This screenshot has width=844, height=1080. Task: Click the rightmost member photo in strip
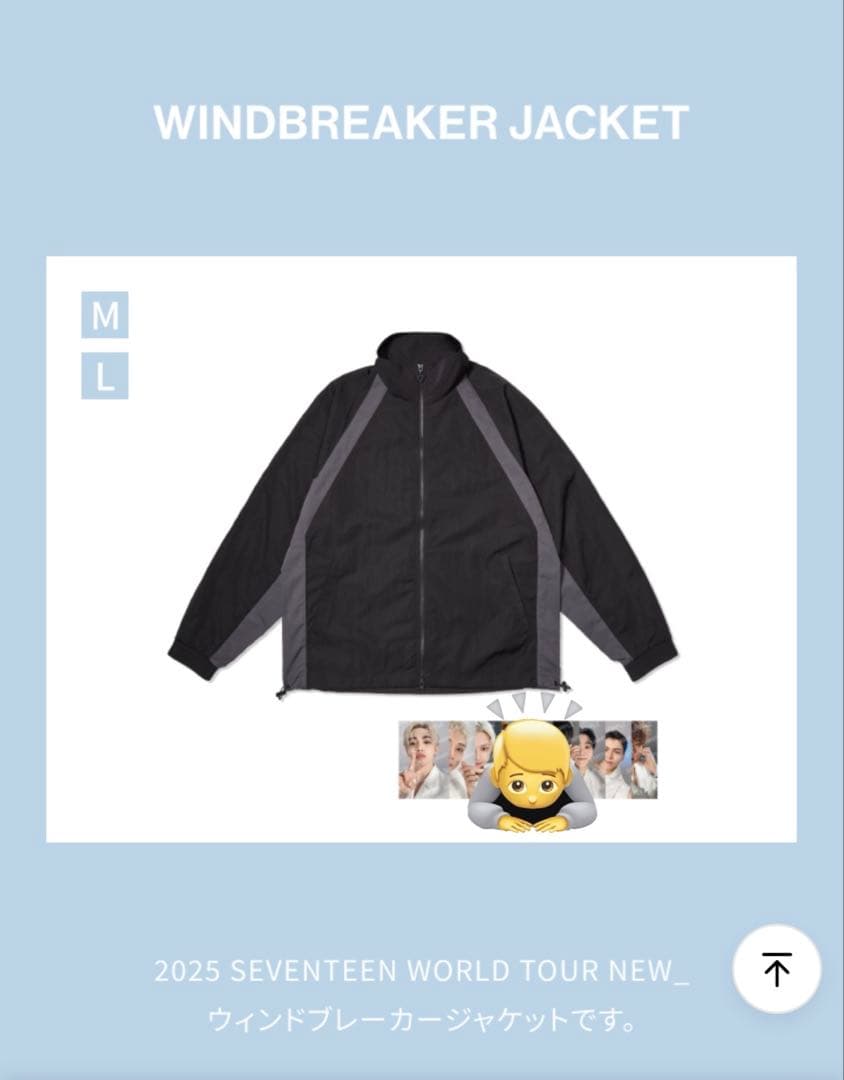(x=645, y=755)
